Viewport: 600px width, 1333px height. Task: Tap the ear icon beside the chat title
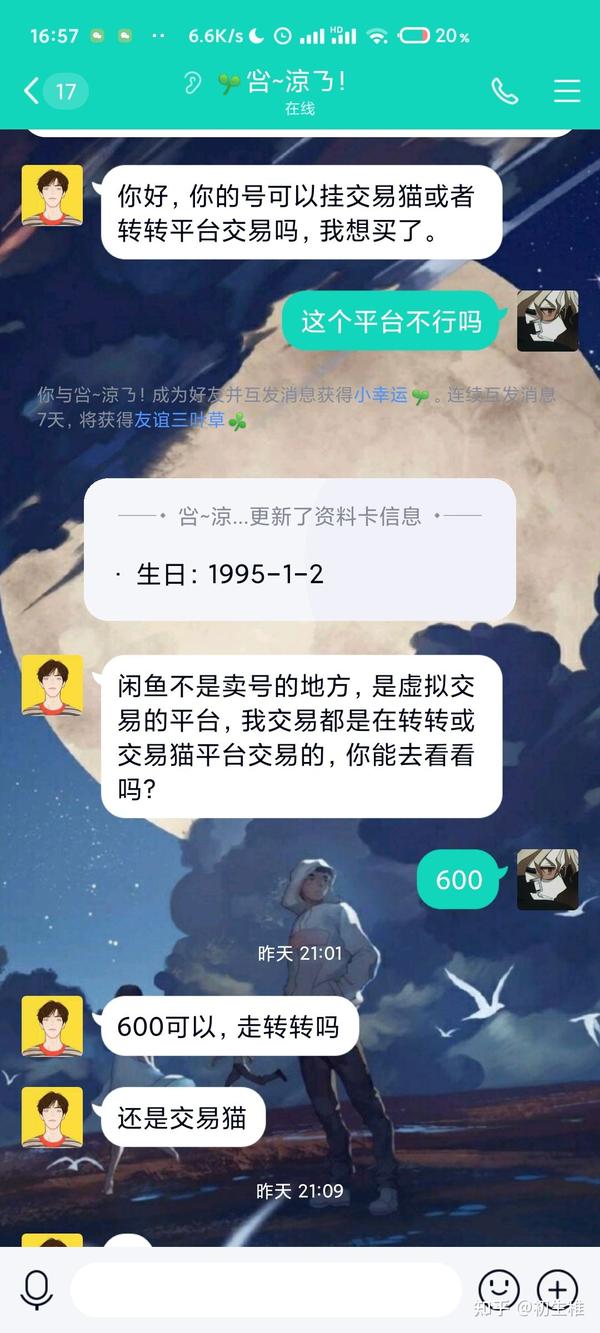pyautogui.click(x=193, y=82)
